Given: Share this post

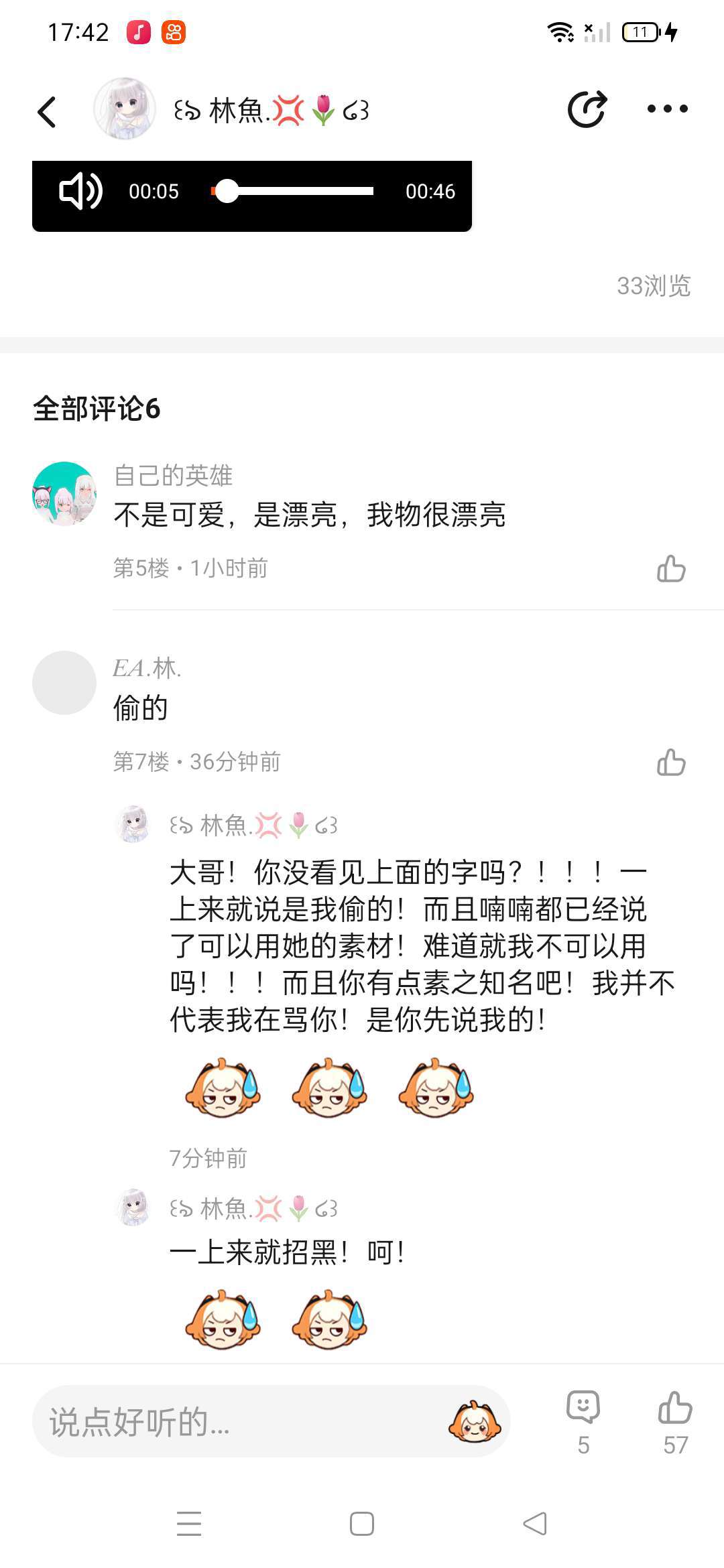Looking at the screenshot, I should (x=587, y=109).
